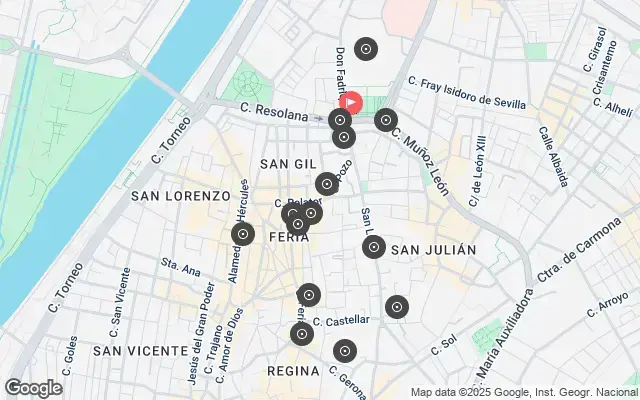640x400 pixels.
Task: Open the marker just above REGINA label
Action: coord(301,334)
